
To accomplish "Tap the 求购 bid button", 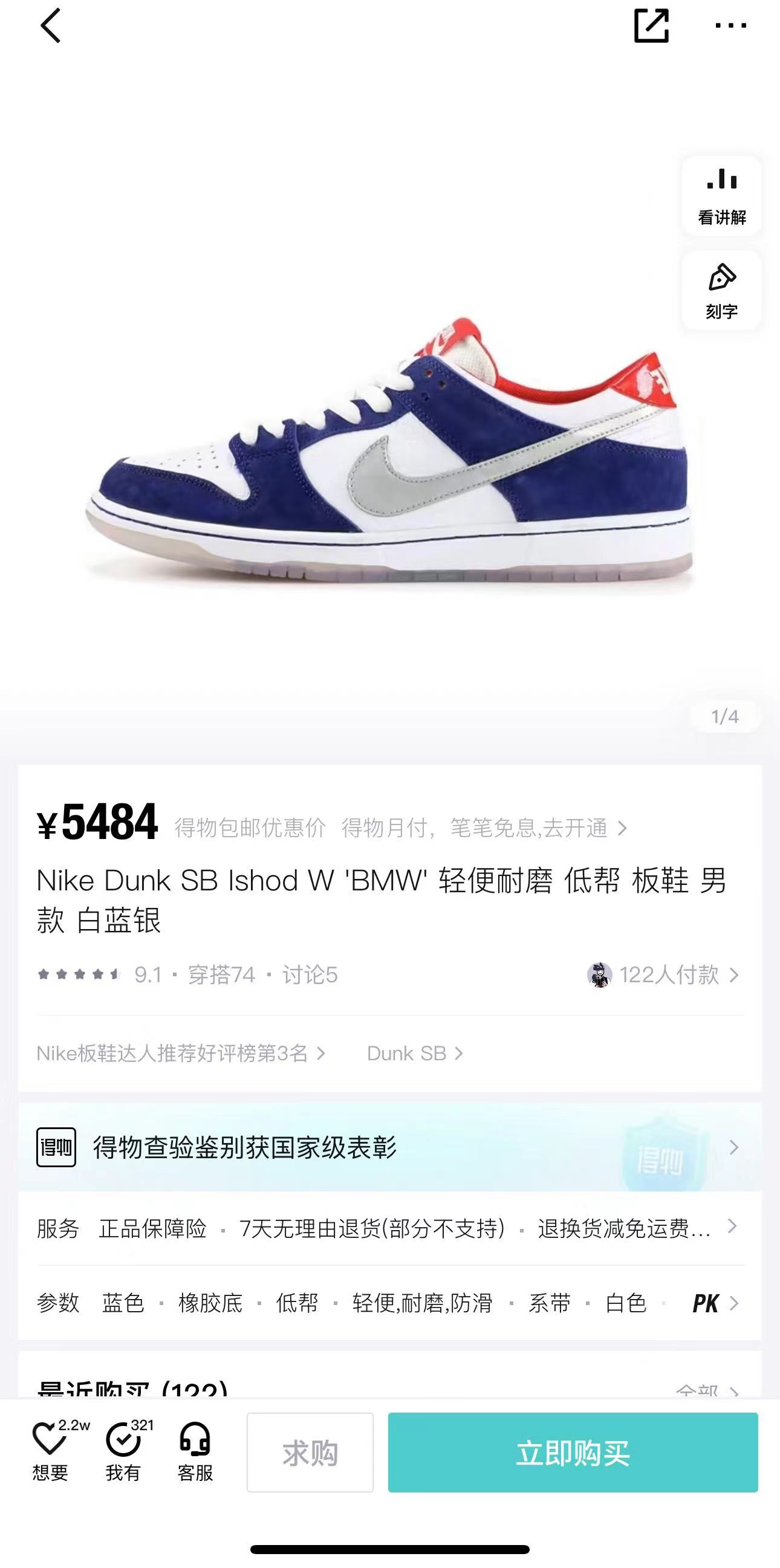I will coord(310,1453).
